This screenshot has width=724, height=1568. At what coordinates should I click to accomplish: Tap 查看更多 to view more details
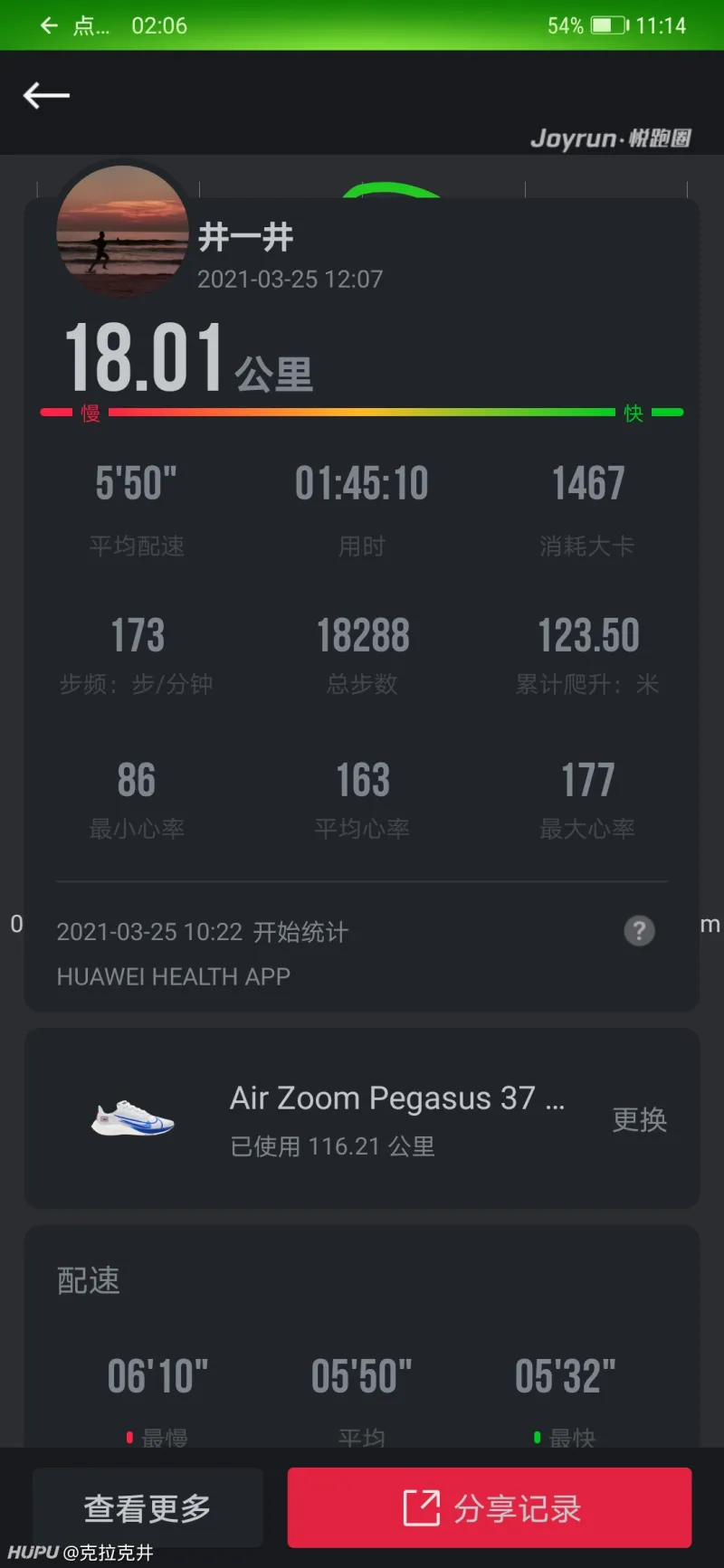(148, 1507)
